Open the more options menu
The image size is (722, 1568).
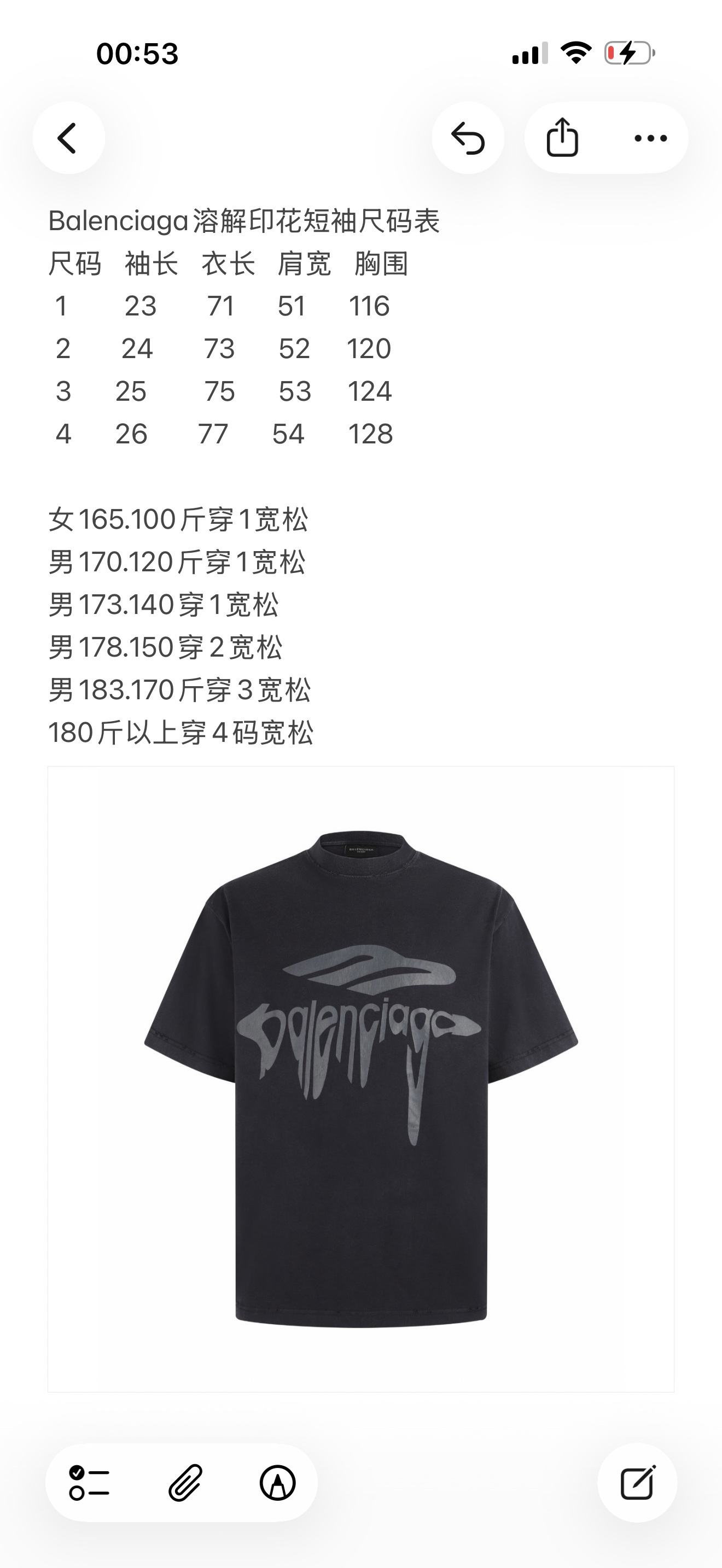(x=650, y=138)
